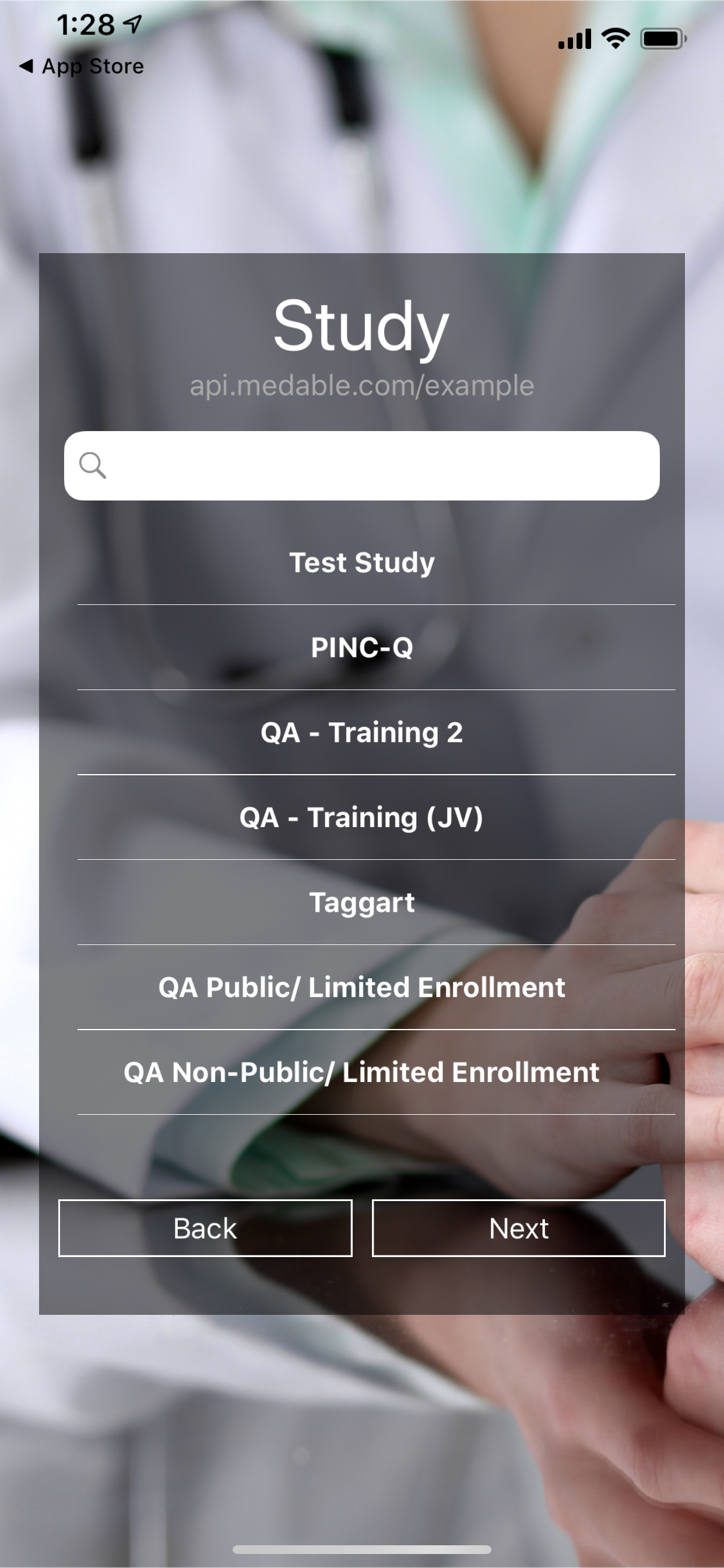
Task: Choose the PINC-Q study
Action: click(x=362, y=647)
